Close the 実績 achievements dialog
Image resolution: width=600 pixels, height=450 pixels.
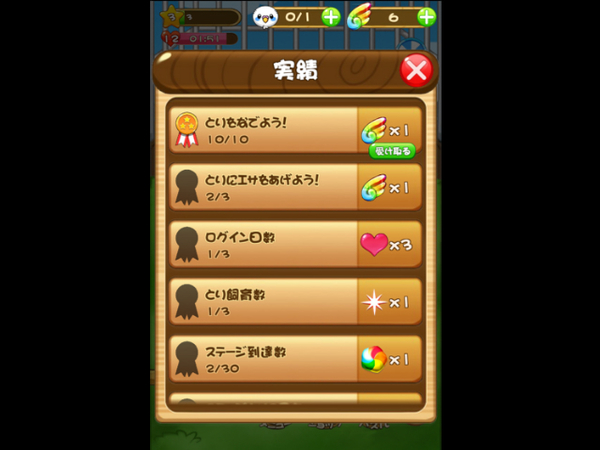(415, 70)
